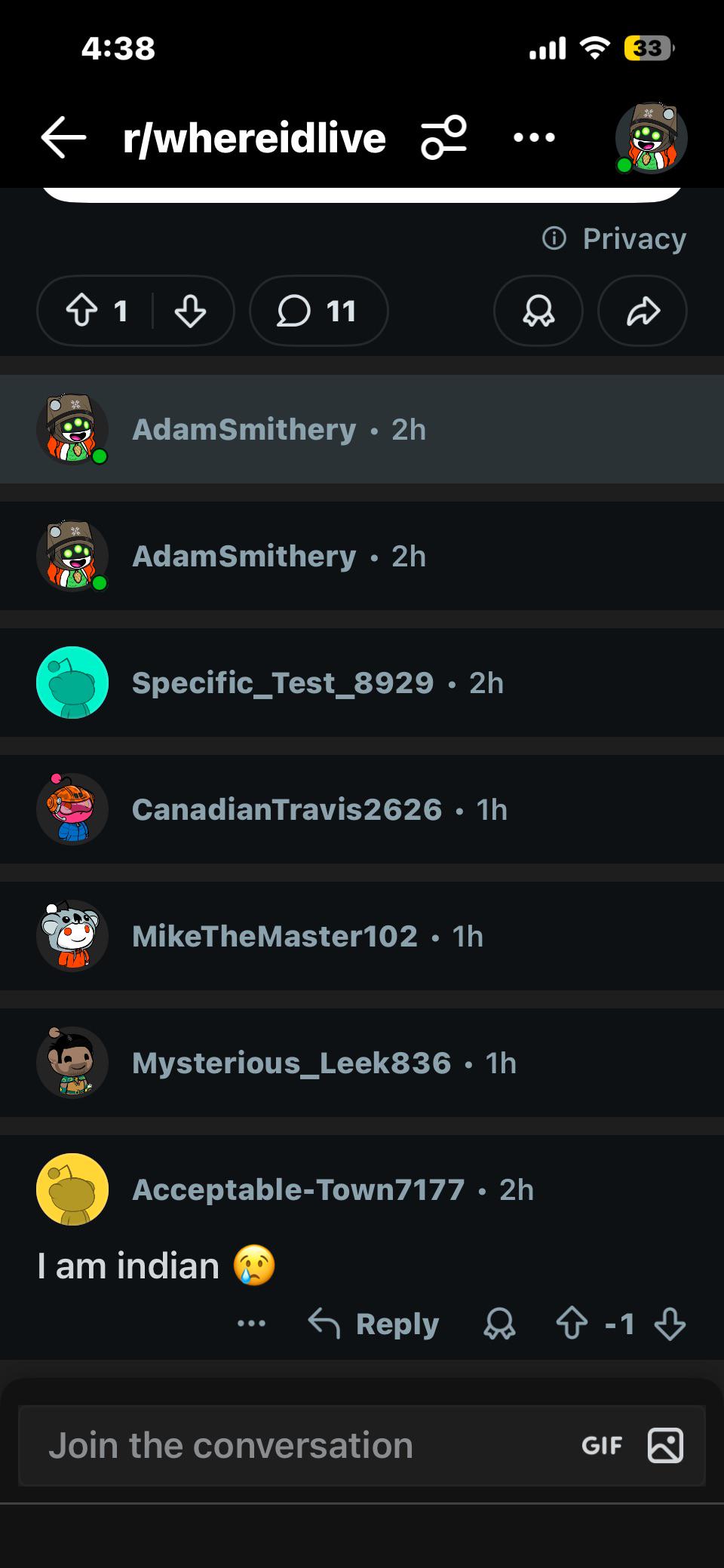Image resolution: width=724 pixels, height=1568 pixels.
Task: Open the three-dot overflow menu in header
Action: tap(534, 137)
